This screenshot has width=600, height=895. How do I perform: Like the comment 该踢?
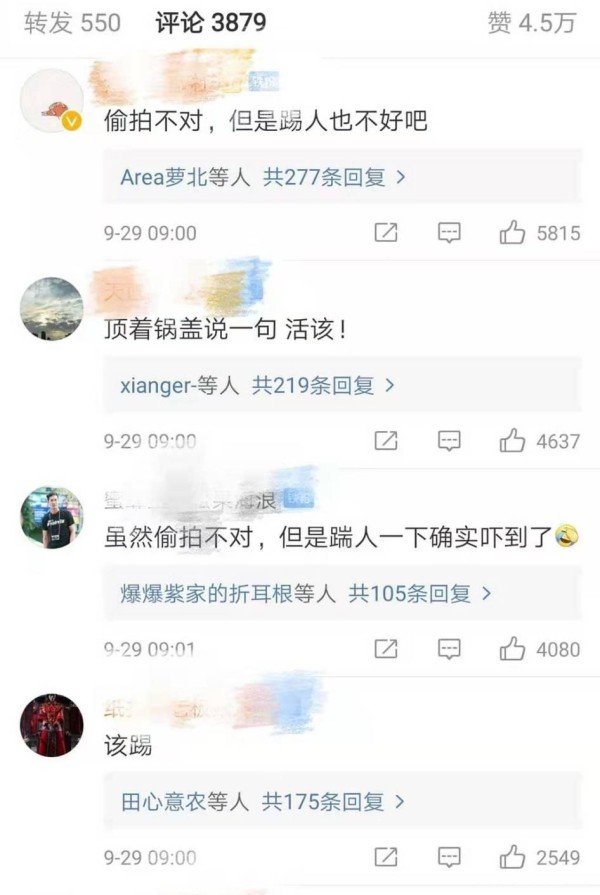tap(513, 857)
